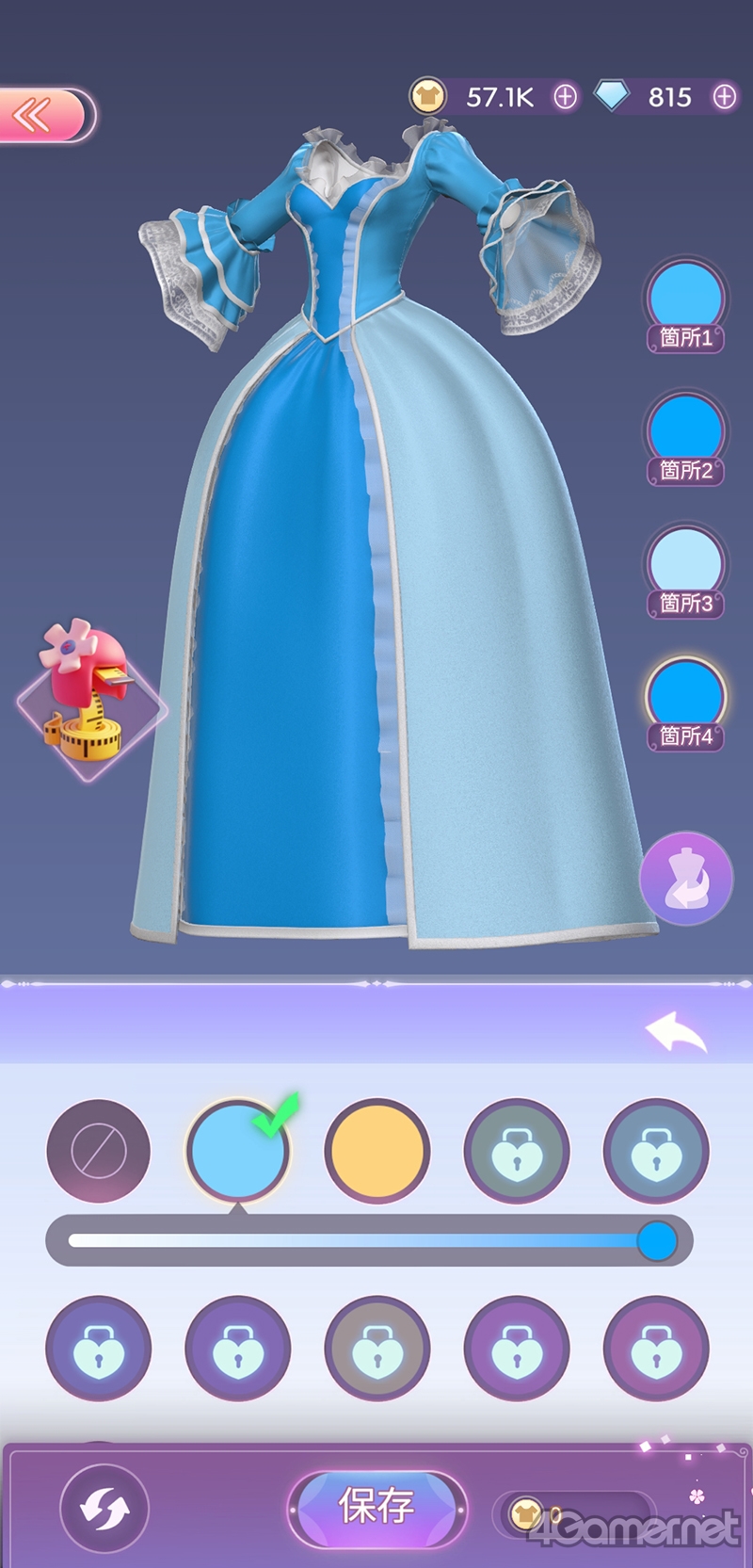This screenshot has width=753, height=1568.
Task: Tap the white undo arrow
Action: point(676,1033)
